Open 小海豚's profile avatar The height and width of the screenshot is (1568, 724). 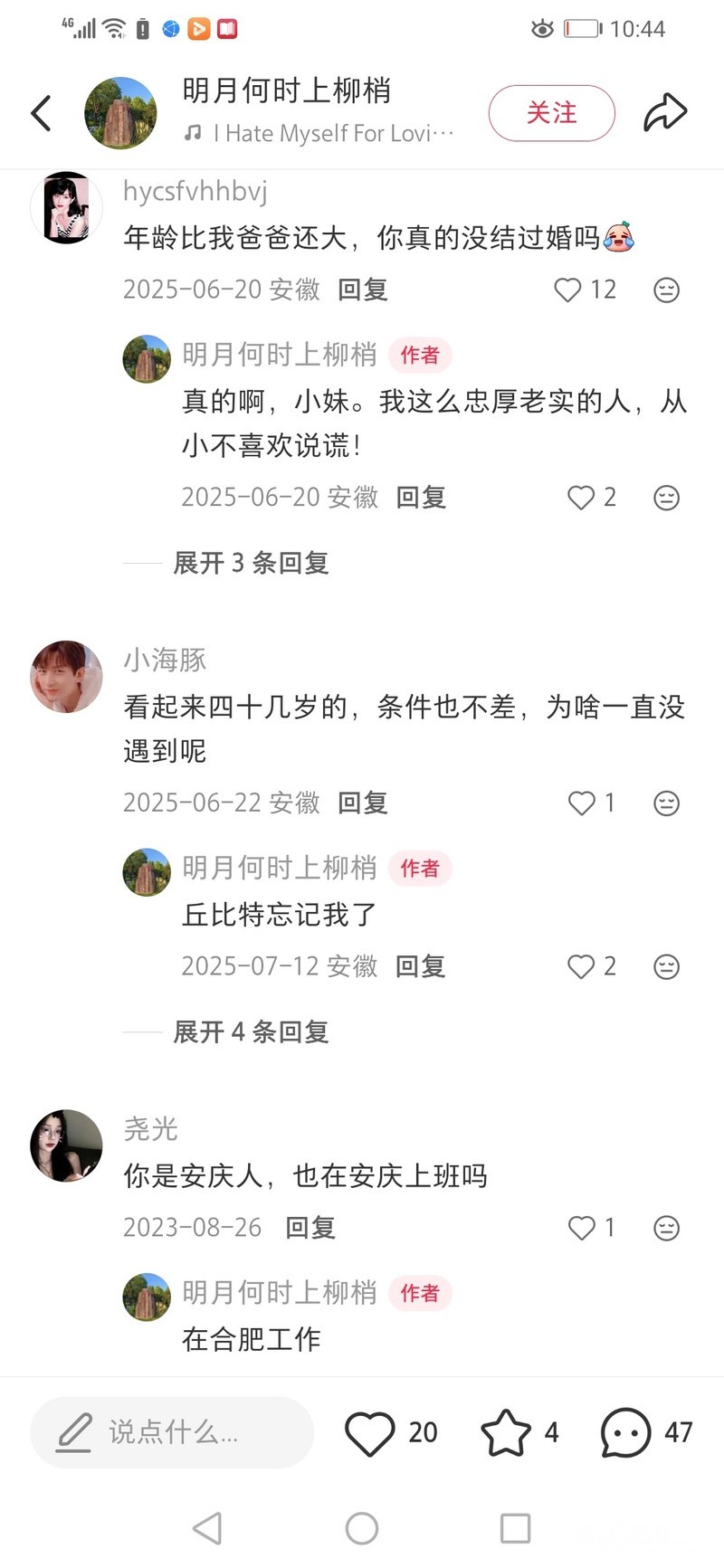[x=66, y=677]
